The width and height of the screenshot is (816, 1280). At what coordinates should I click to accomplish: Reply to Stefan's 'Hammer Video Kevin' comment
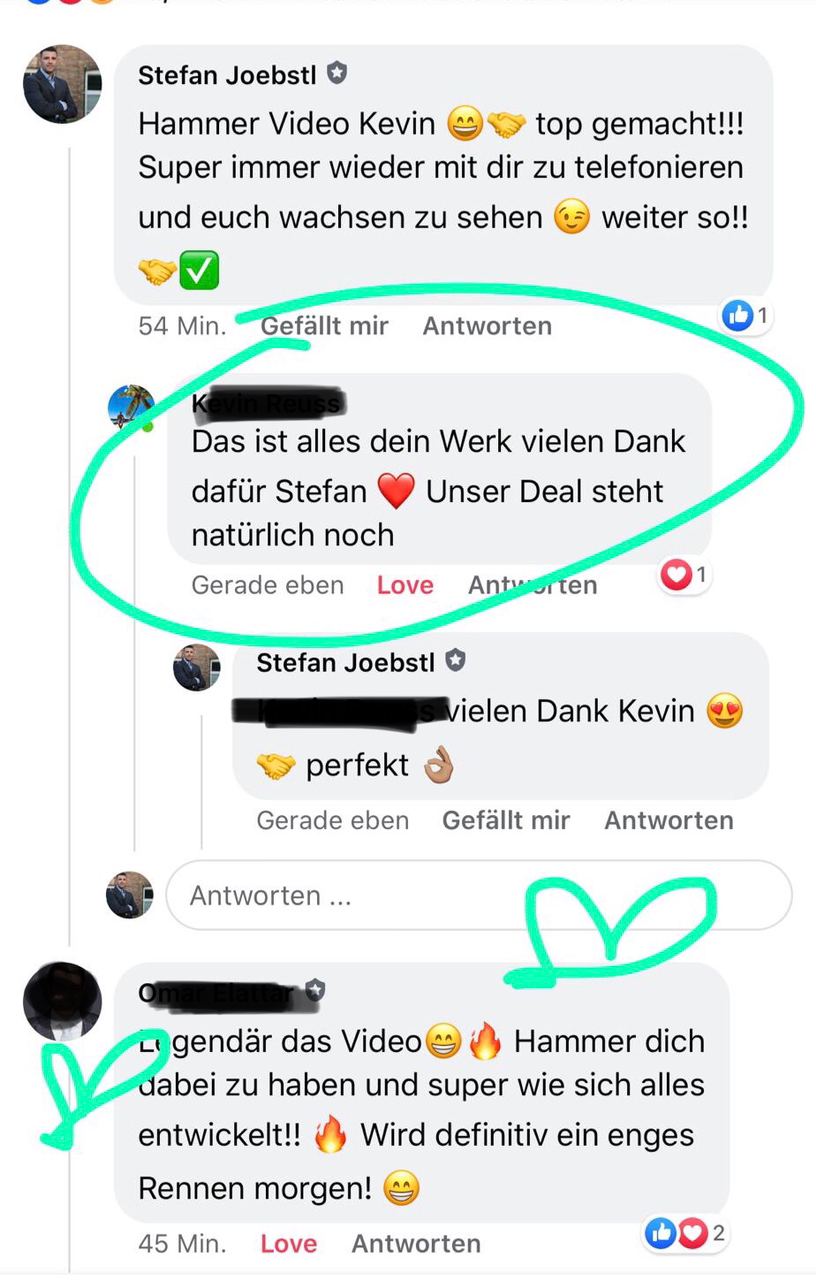click(487, 326)
